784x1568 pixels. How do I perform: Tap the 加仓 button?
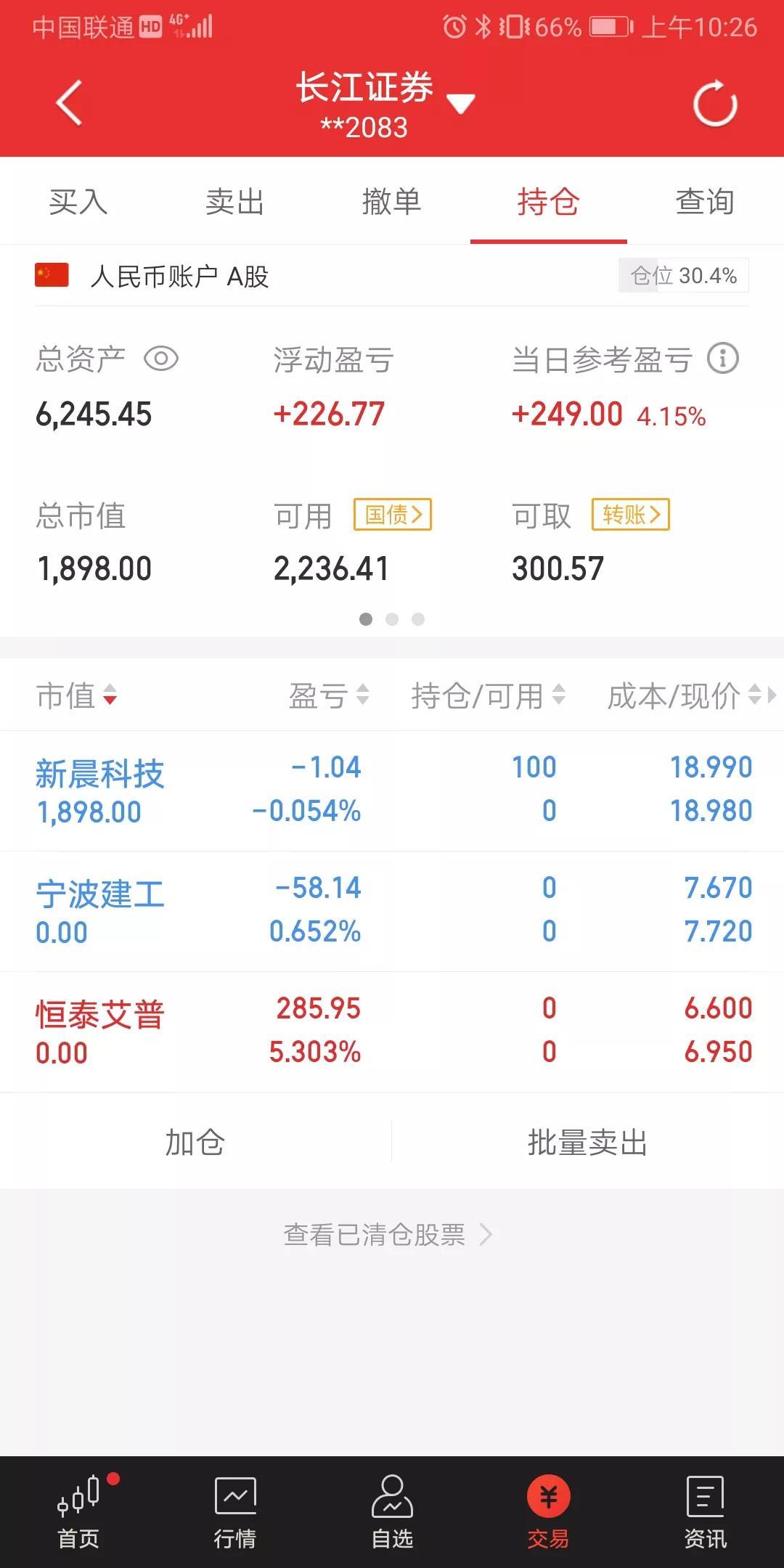(195, 1142)
